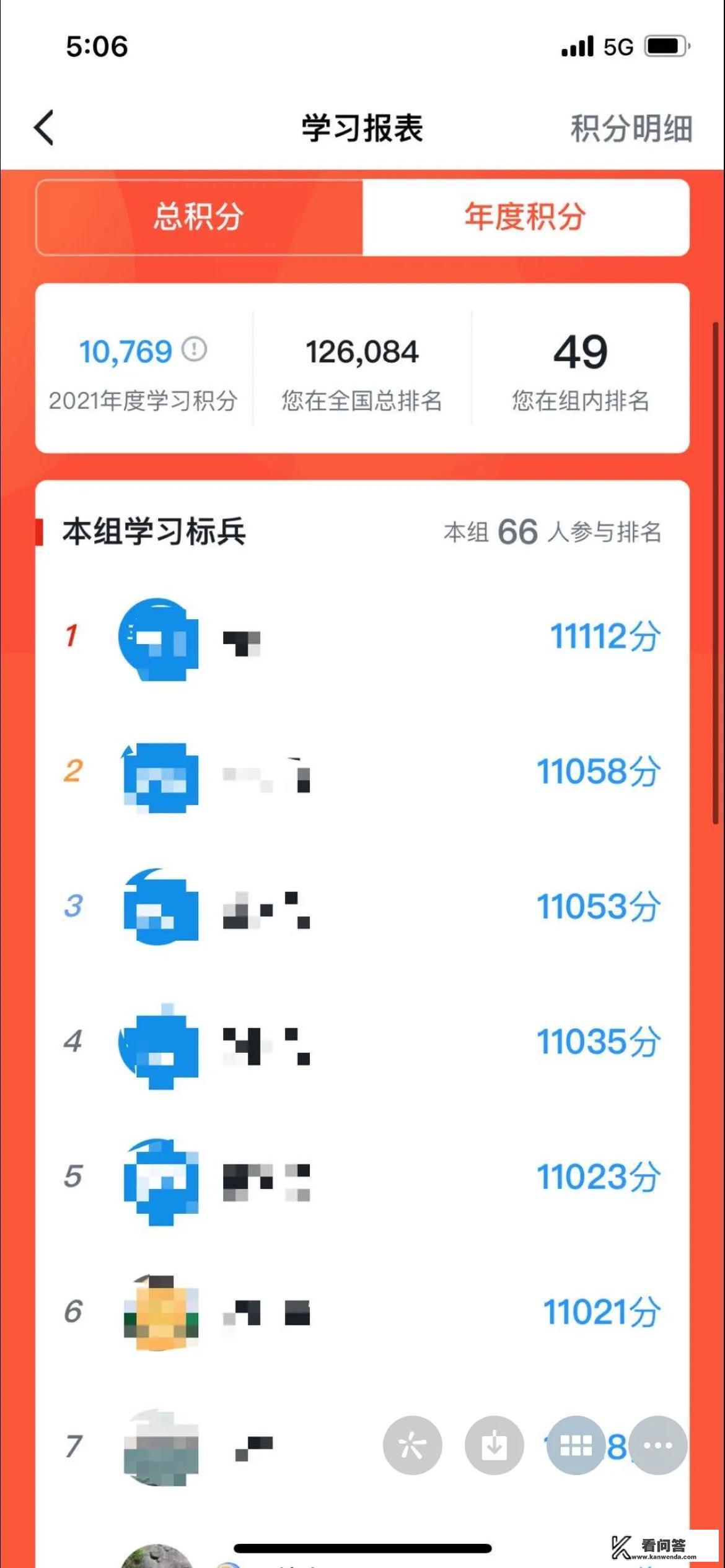Tap the back chevron arrow
The width and height of the screenshot is (725, 1568).
43,128
